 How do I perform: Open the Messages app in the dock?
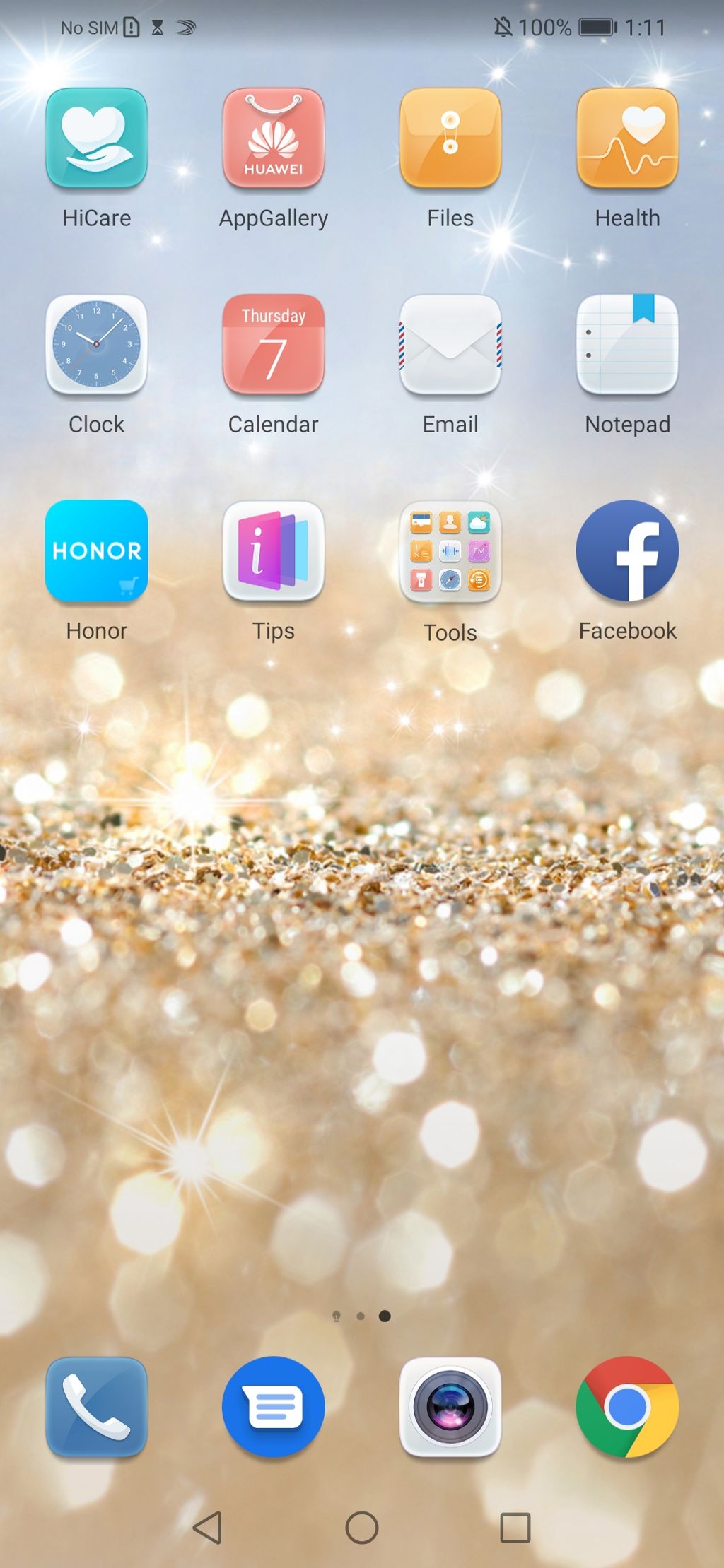click(273, 1407)
